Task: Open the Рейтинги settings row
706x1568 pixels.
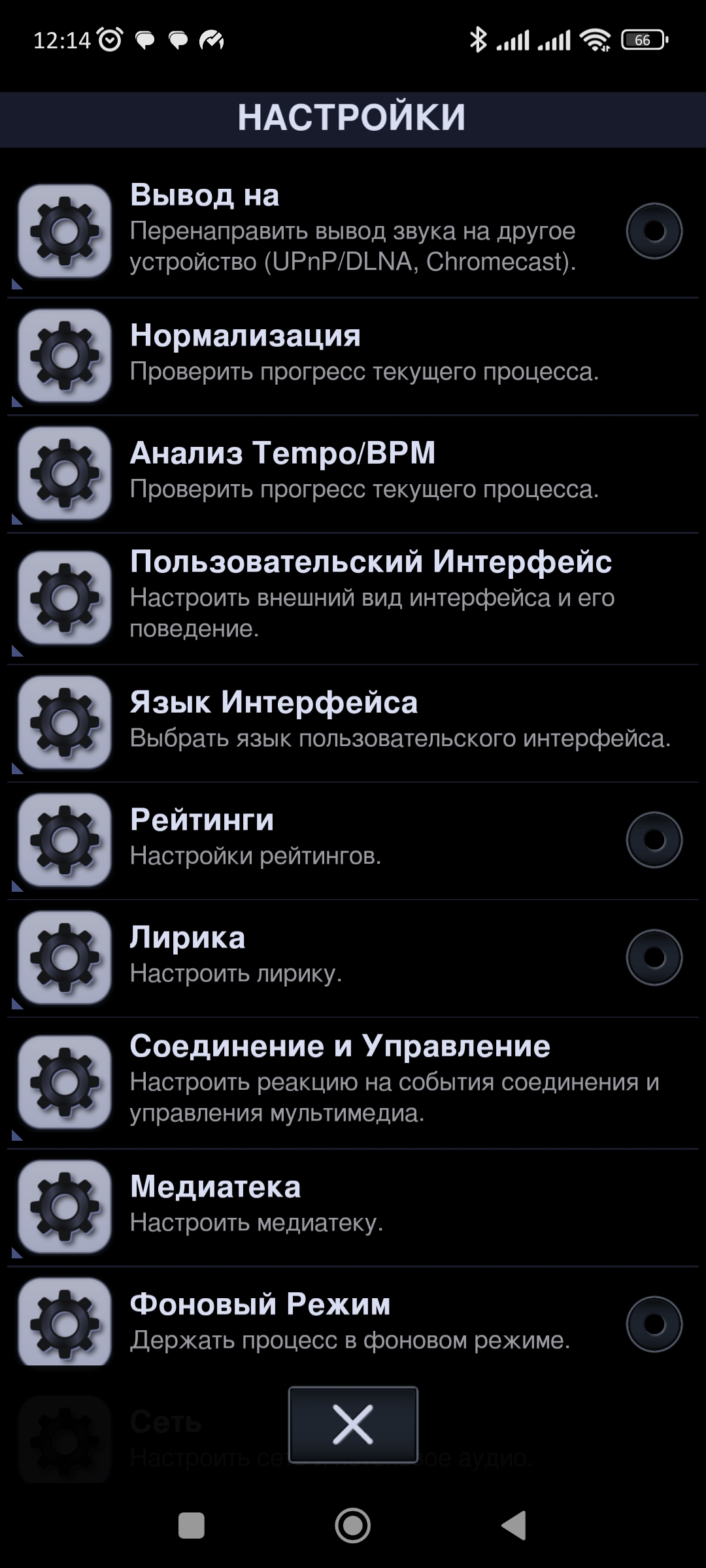Action: point(353,838)
